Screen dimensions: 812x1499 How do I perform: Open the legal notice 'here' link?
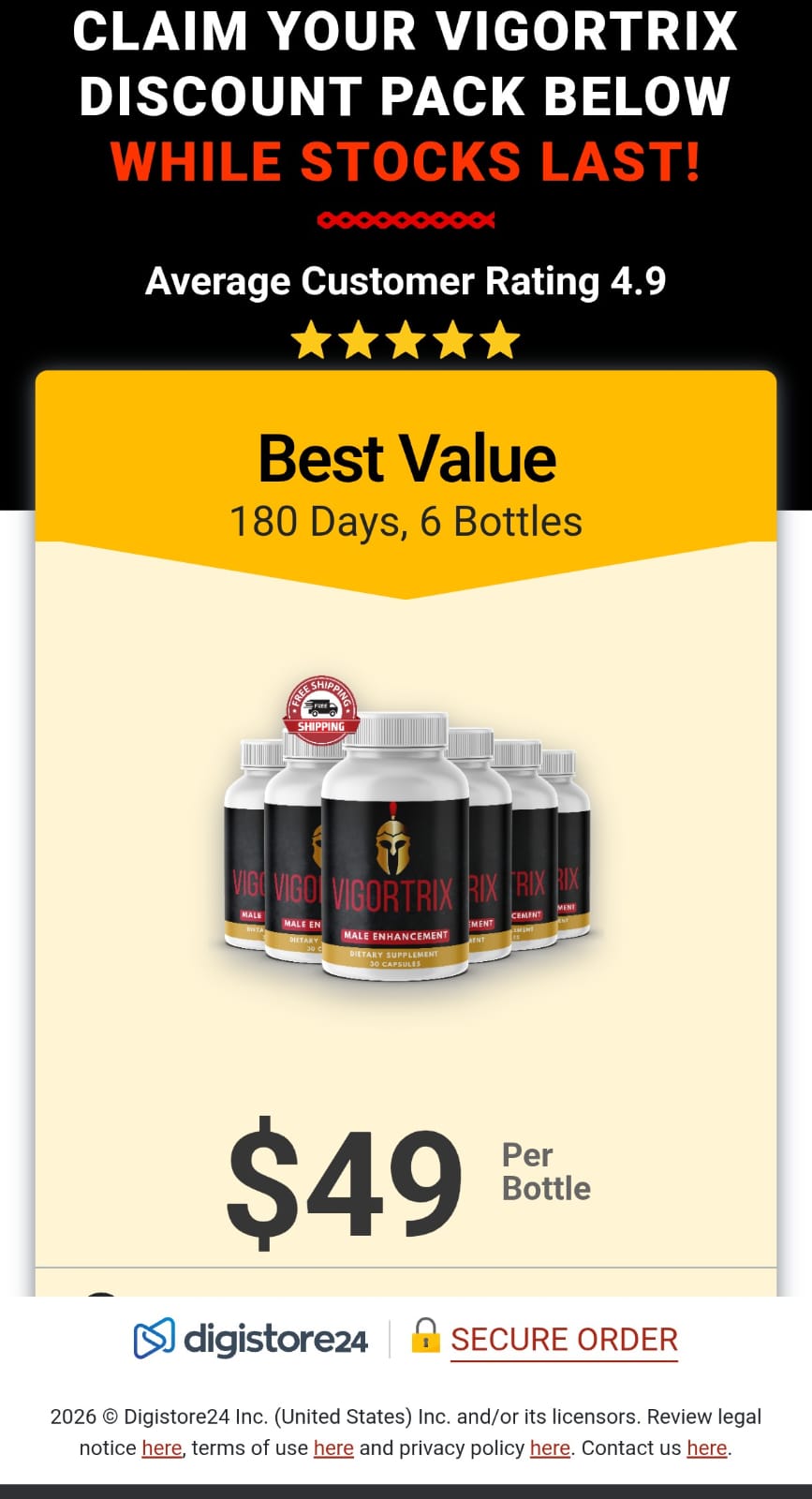pyautogui.click(x=162, y=1448)
